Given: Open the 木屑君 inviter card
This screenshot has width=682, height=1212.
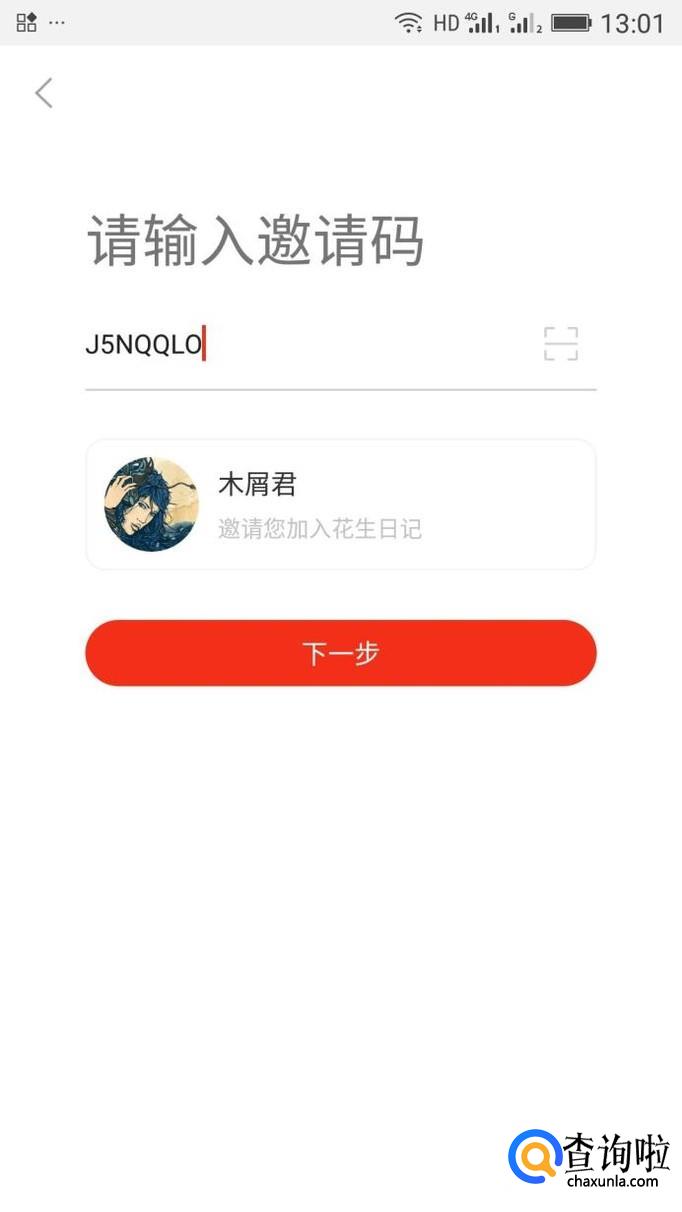Looking at the screenshot, I should [x=341, y=505].
